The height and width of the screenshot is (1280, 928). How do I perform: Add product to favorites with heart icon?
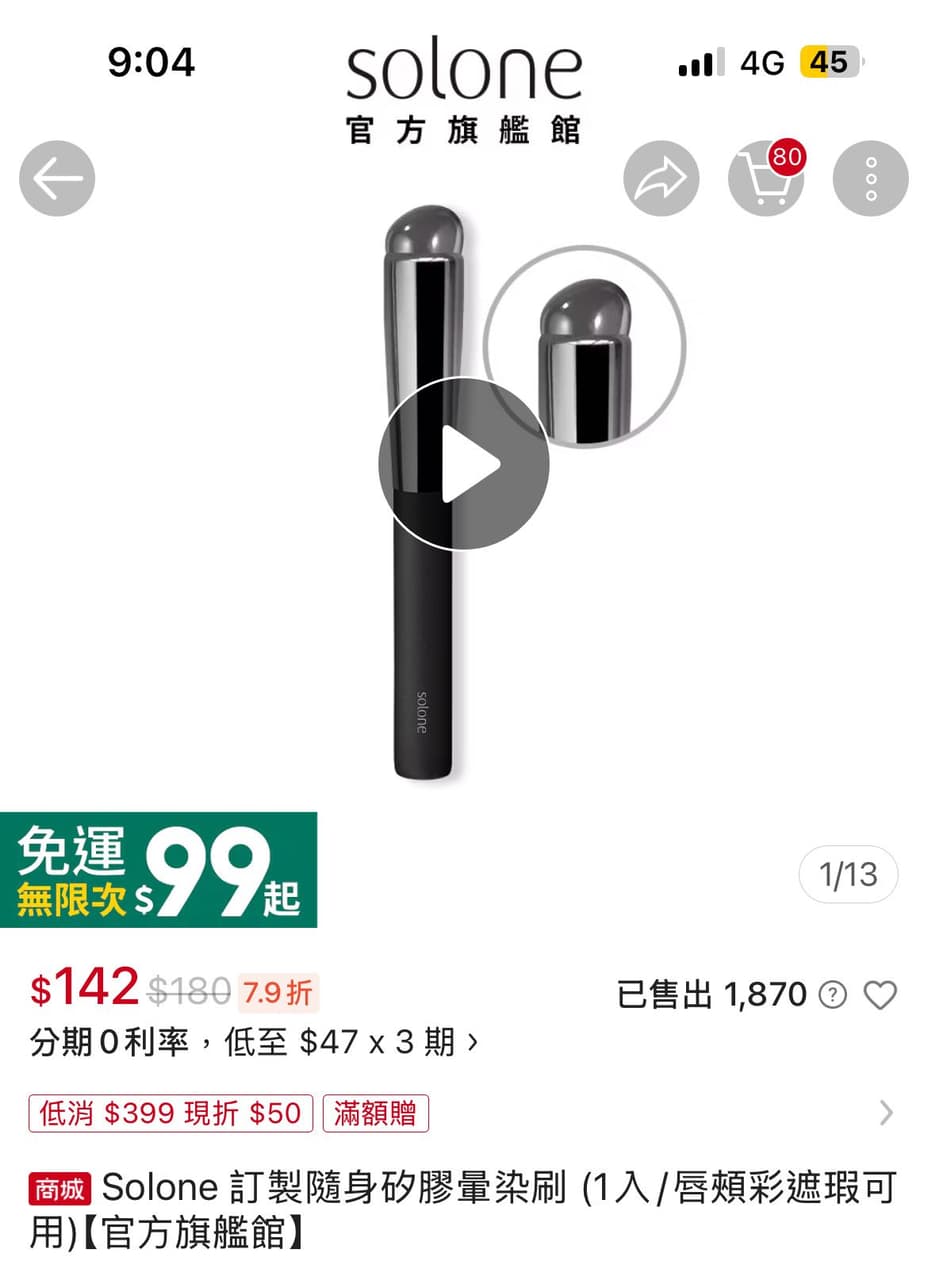pos(880,995)
